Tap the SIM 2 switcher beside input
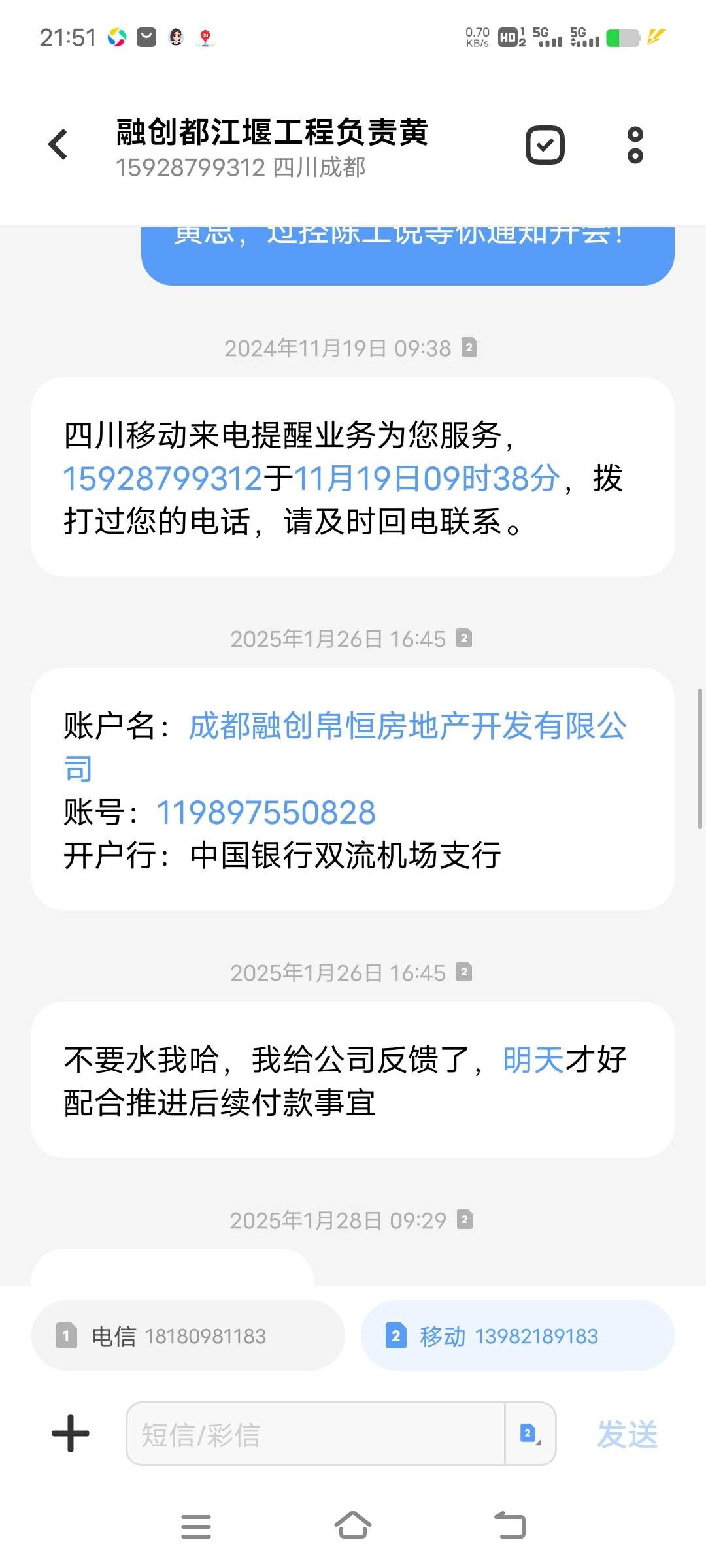 529,1434
